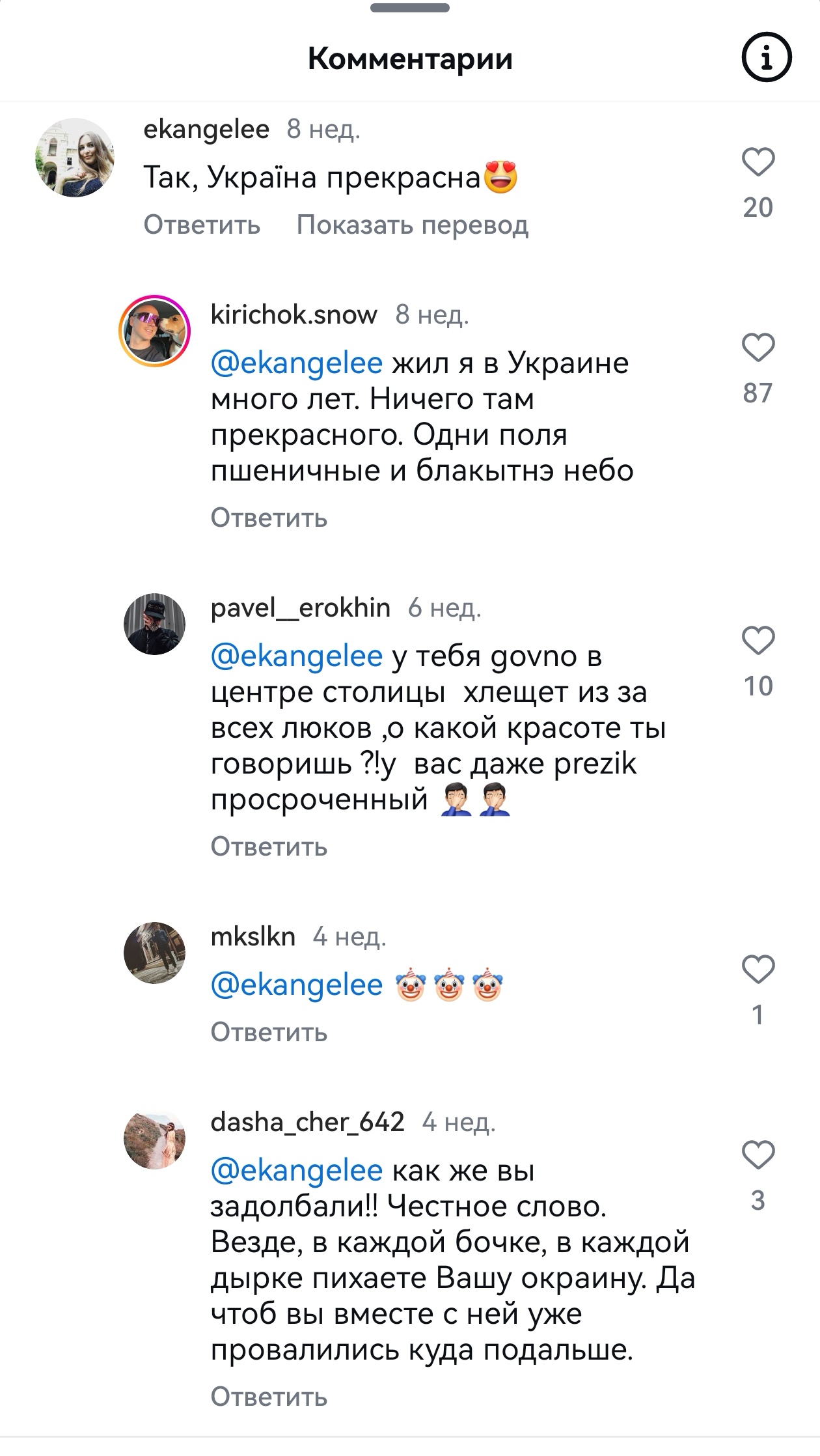The width and height of the screenshot is (820, 1456).
Task: Tap @ekangelee mention in mkslkn's reply
Action: pyautogui.click(x=297, y=985)
